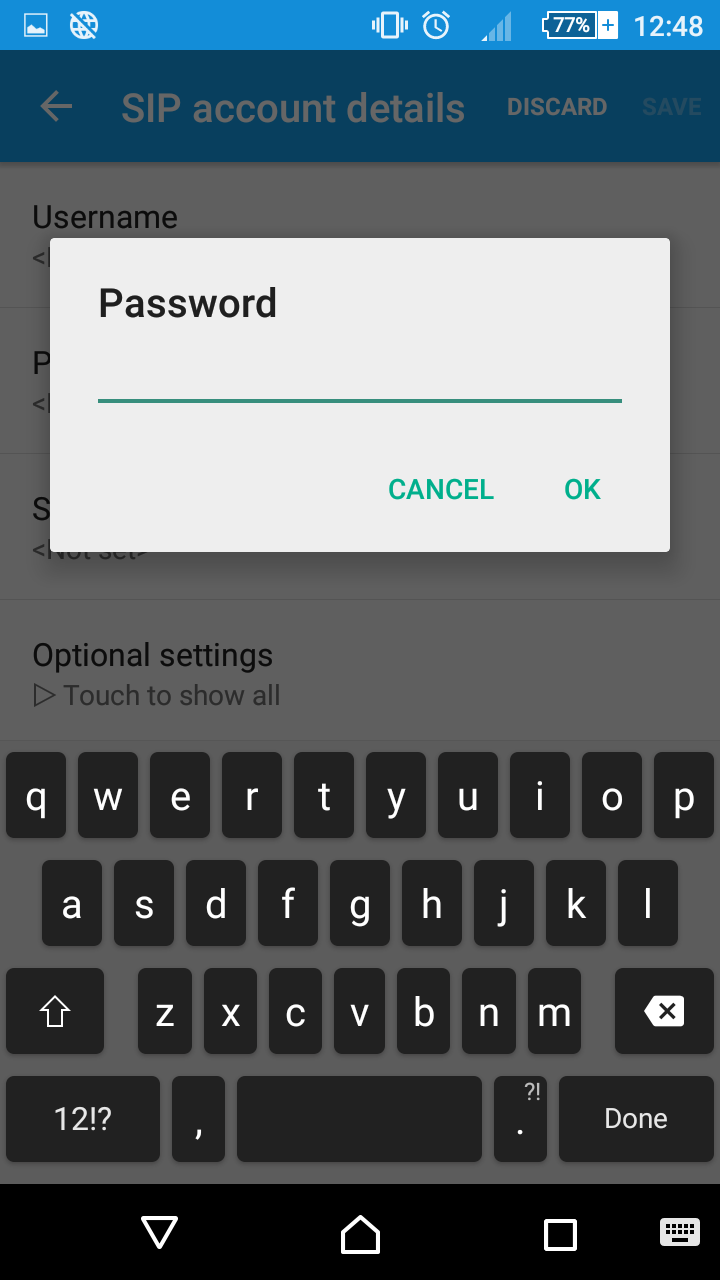Hit the backspace key
720x1280 pixels.
point(664,1011)
